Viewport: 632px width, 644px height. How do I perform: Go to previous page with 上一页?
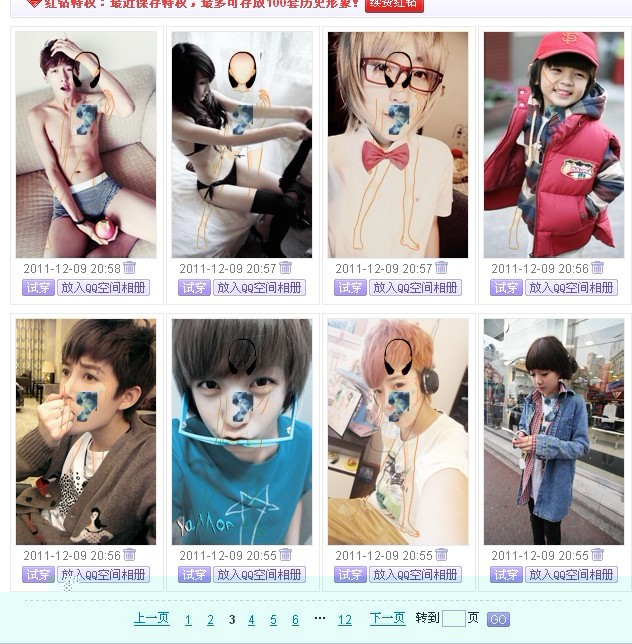click(x=152, y=619)
